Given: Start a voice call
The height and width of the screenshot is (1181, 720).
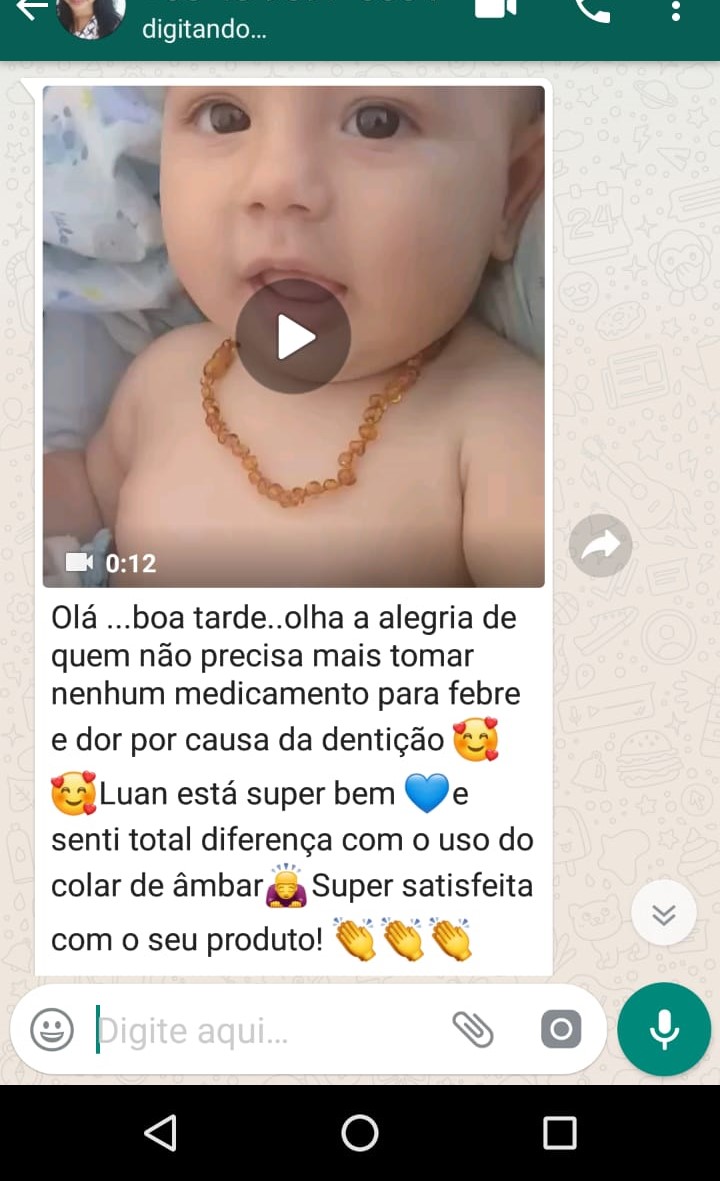Looking at the screenshot, I should [x=595, y=9].
